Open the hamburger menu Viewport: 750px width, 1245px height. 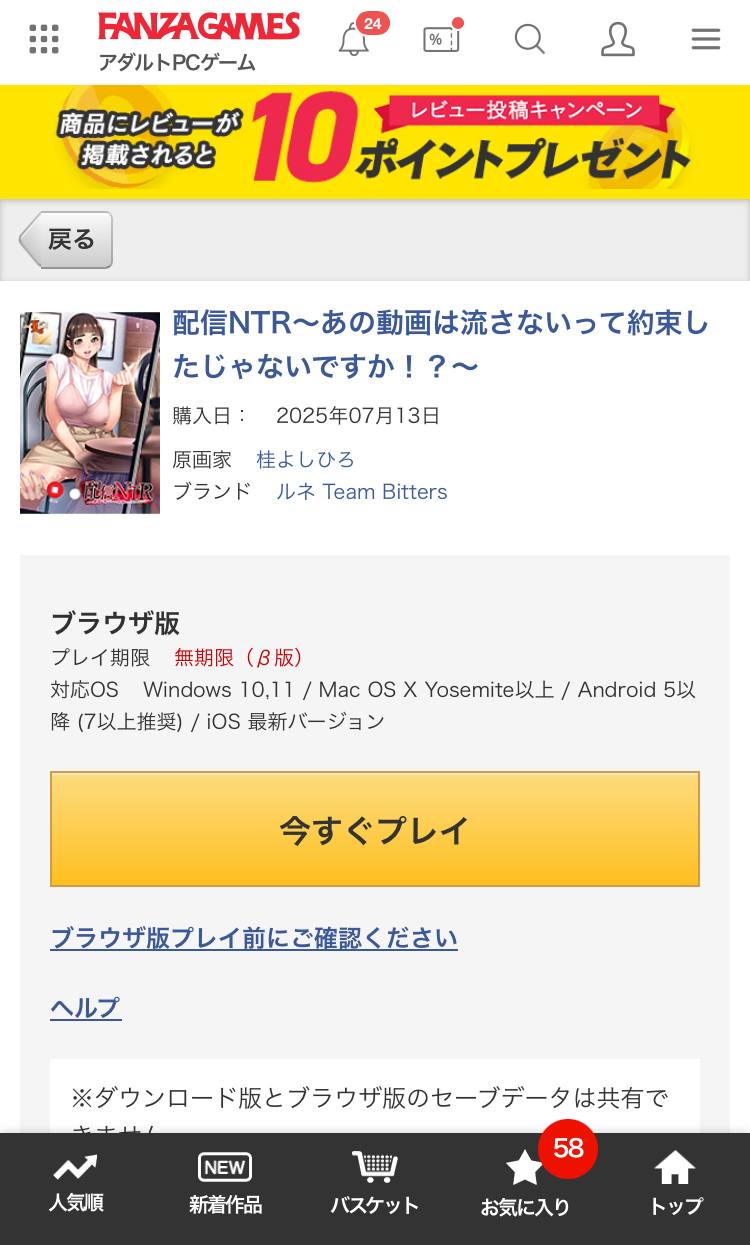[x=706, y=39]
